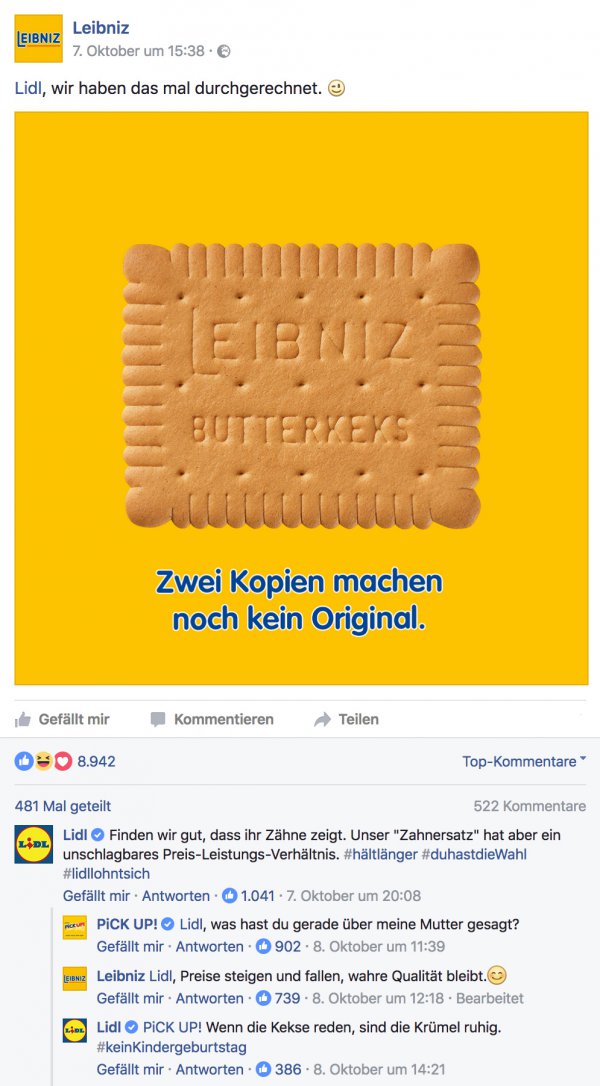
Task: Open the Lidl mention in post text
Action: click(28, 88)
